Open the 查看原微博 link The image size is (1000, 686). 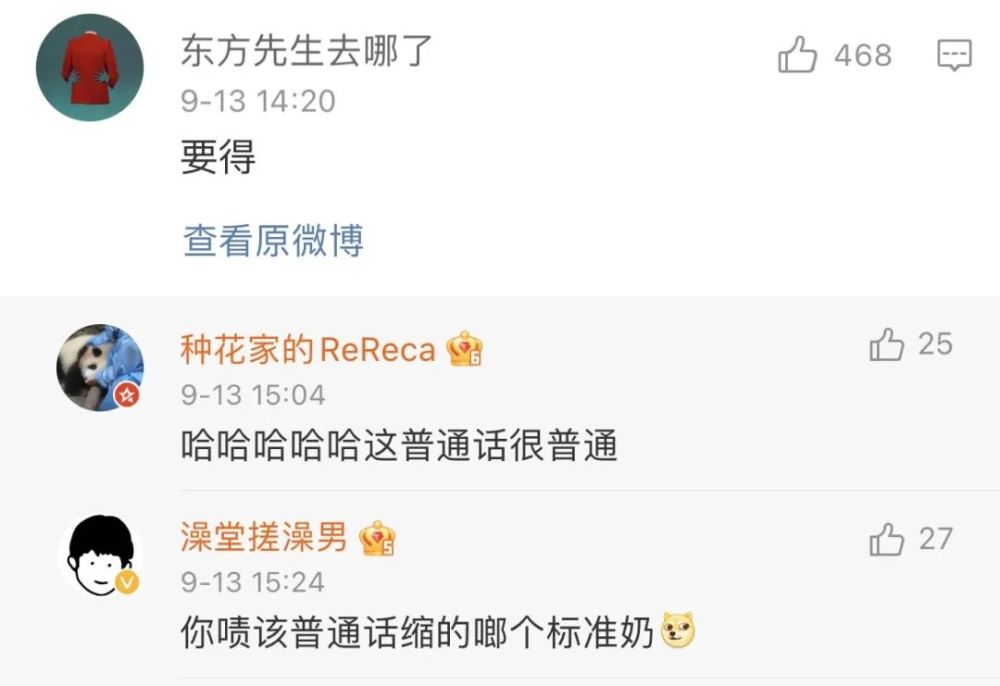click(273, 240)
